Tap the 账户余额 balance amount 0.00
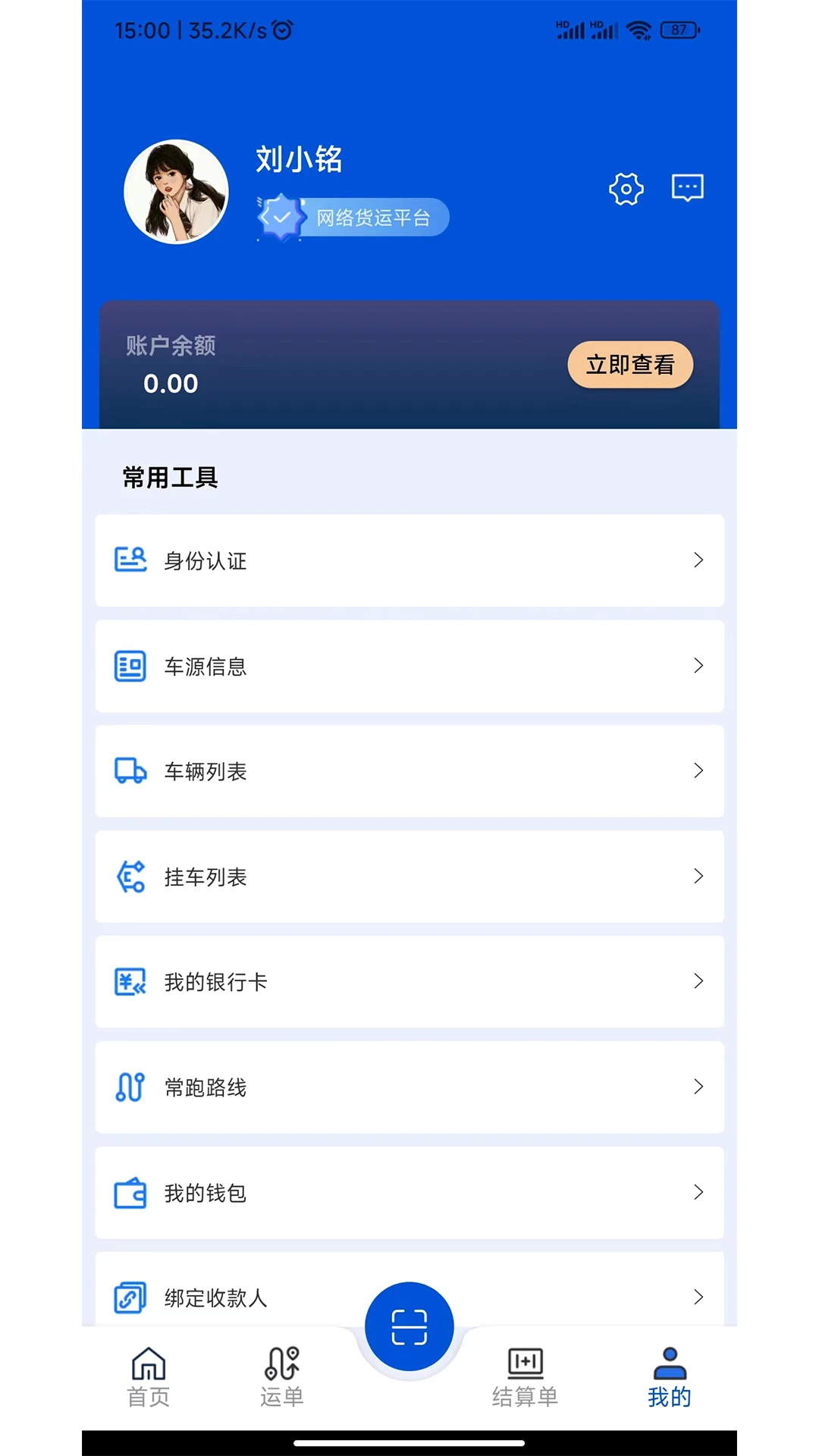Screen dimensions: 819x1456 pyautogui.click(x=171, y=384)
